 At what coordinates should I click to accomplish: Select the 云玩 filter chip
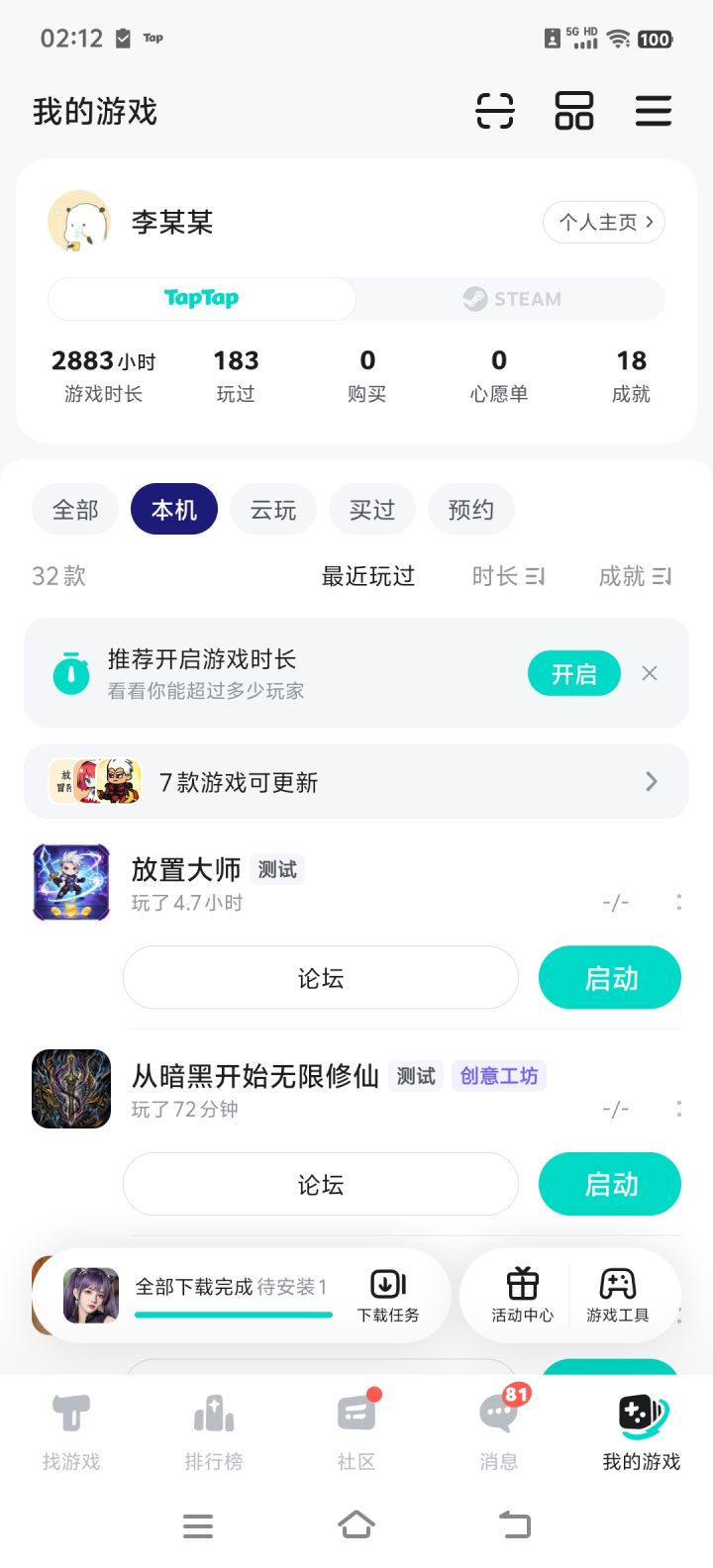click(x=273, y=510)
